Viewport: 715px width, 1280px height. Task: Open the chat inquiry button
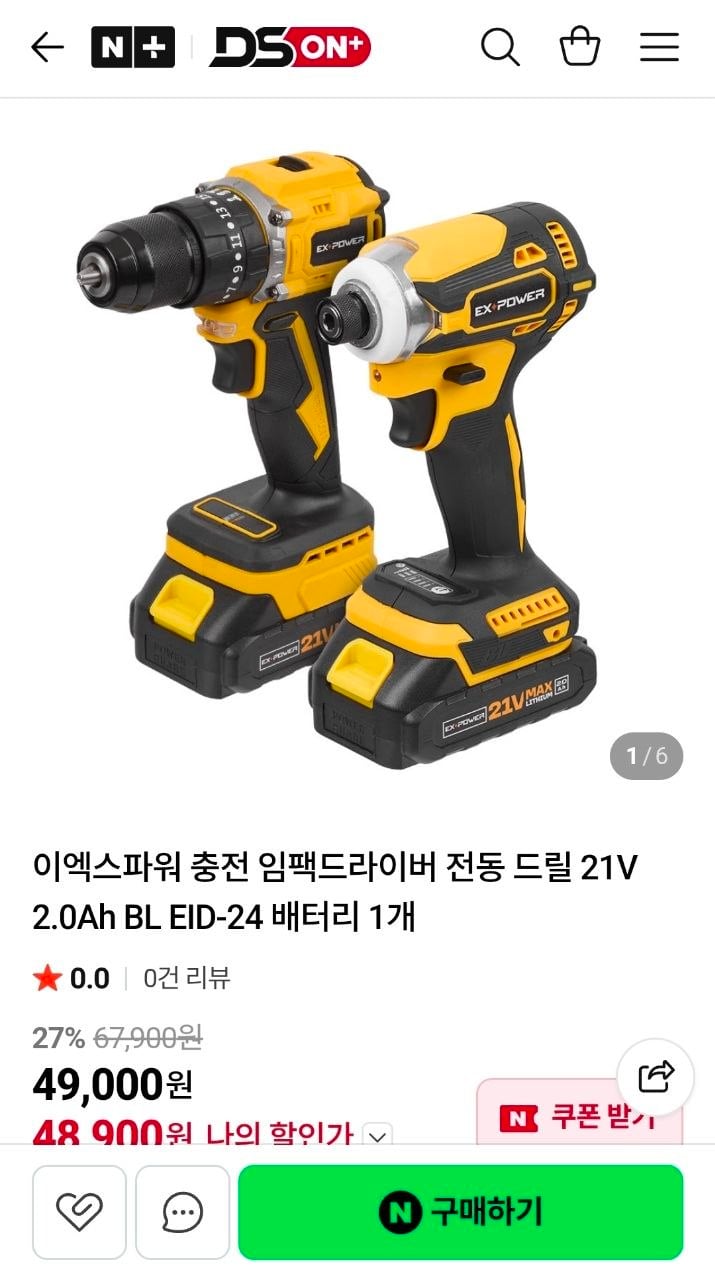point(182,1212)
